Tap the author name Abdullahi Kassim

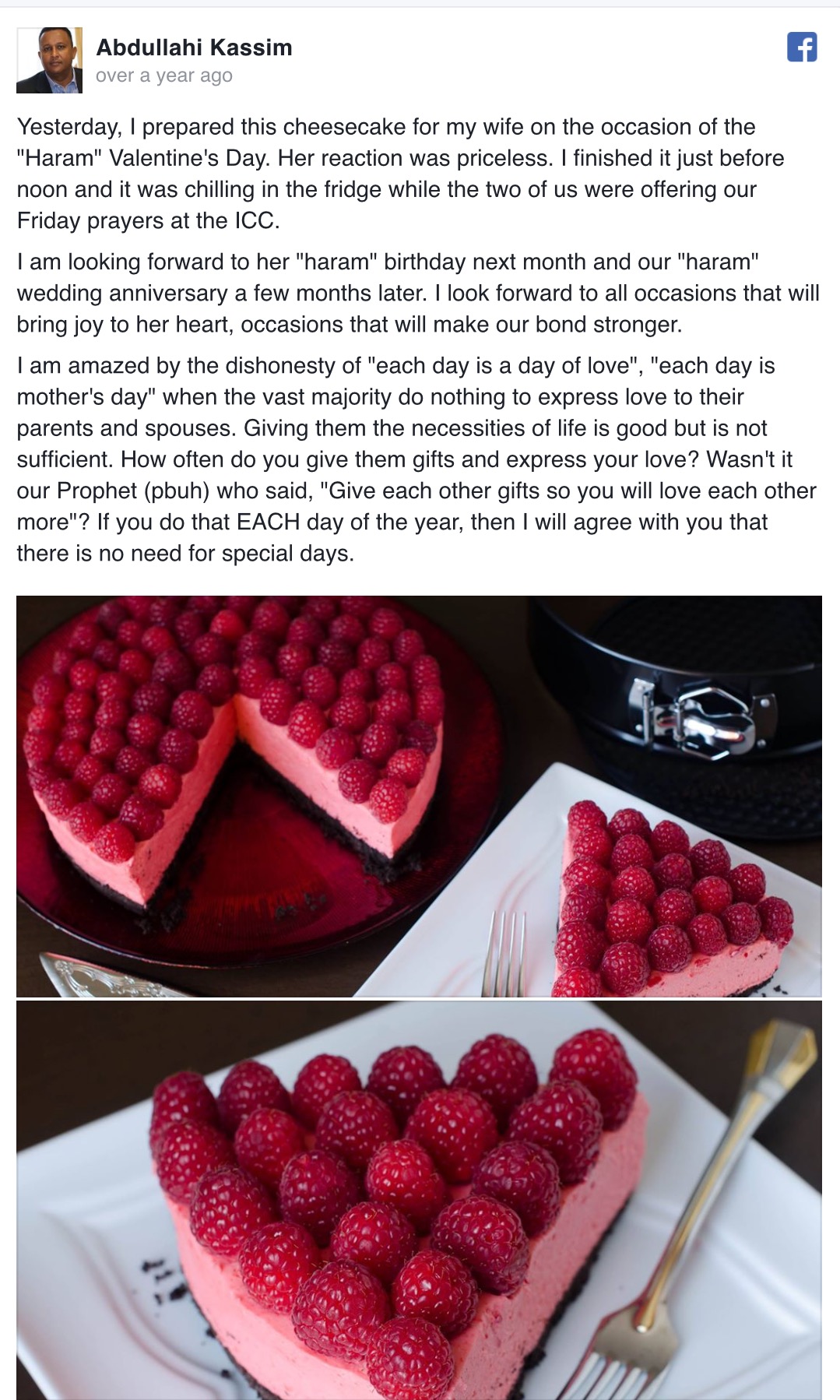[194, 47]
